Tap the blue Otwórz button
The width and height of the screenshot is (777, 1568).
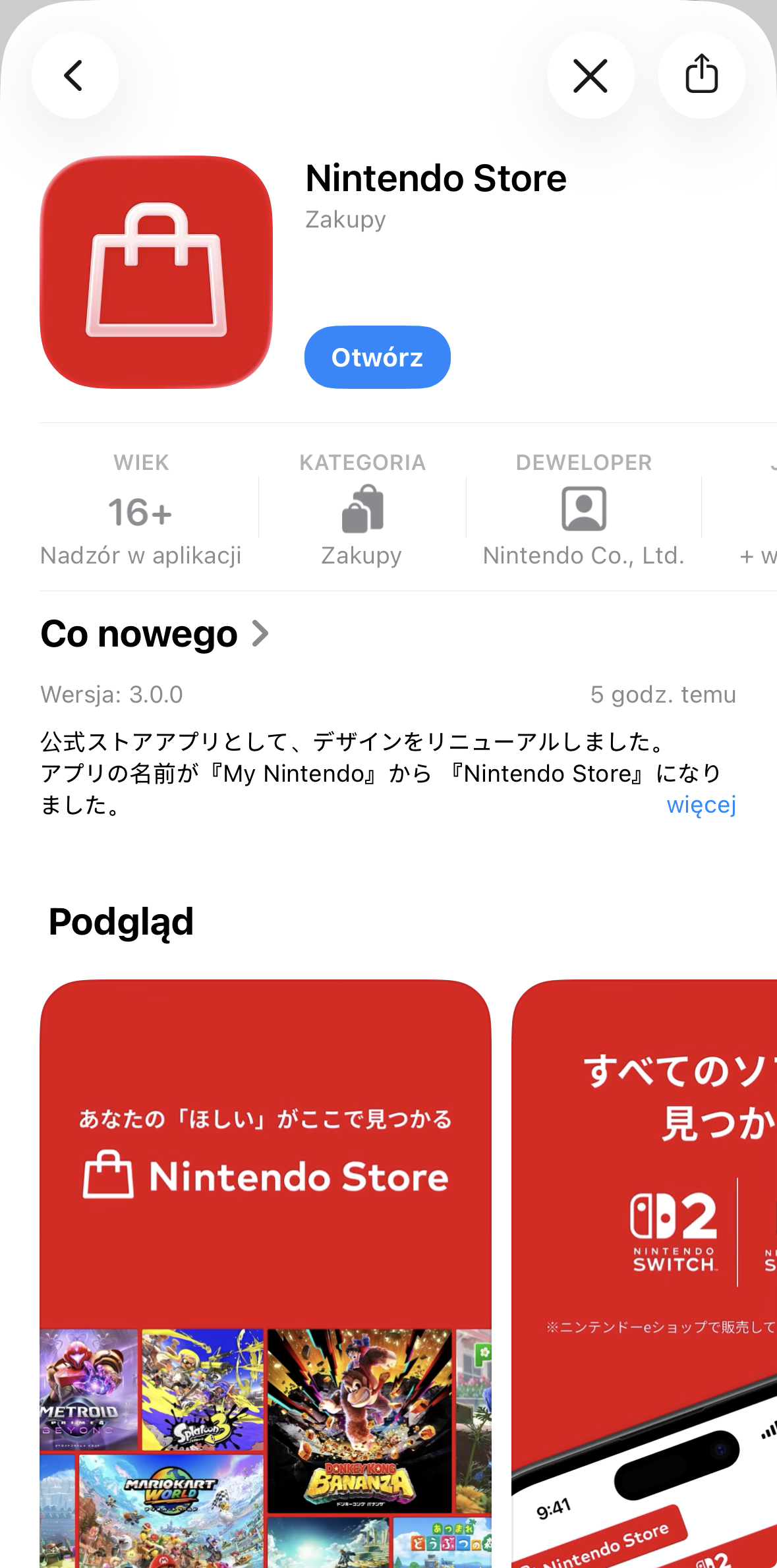click(377, 357)
